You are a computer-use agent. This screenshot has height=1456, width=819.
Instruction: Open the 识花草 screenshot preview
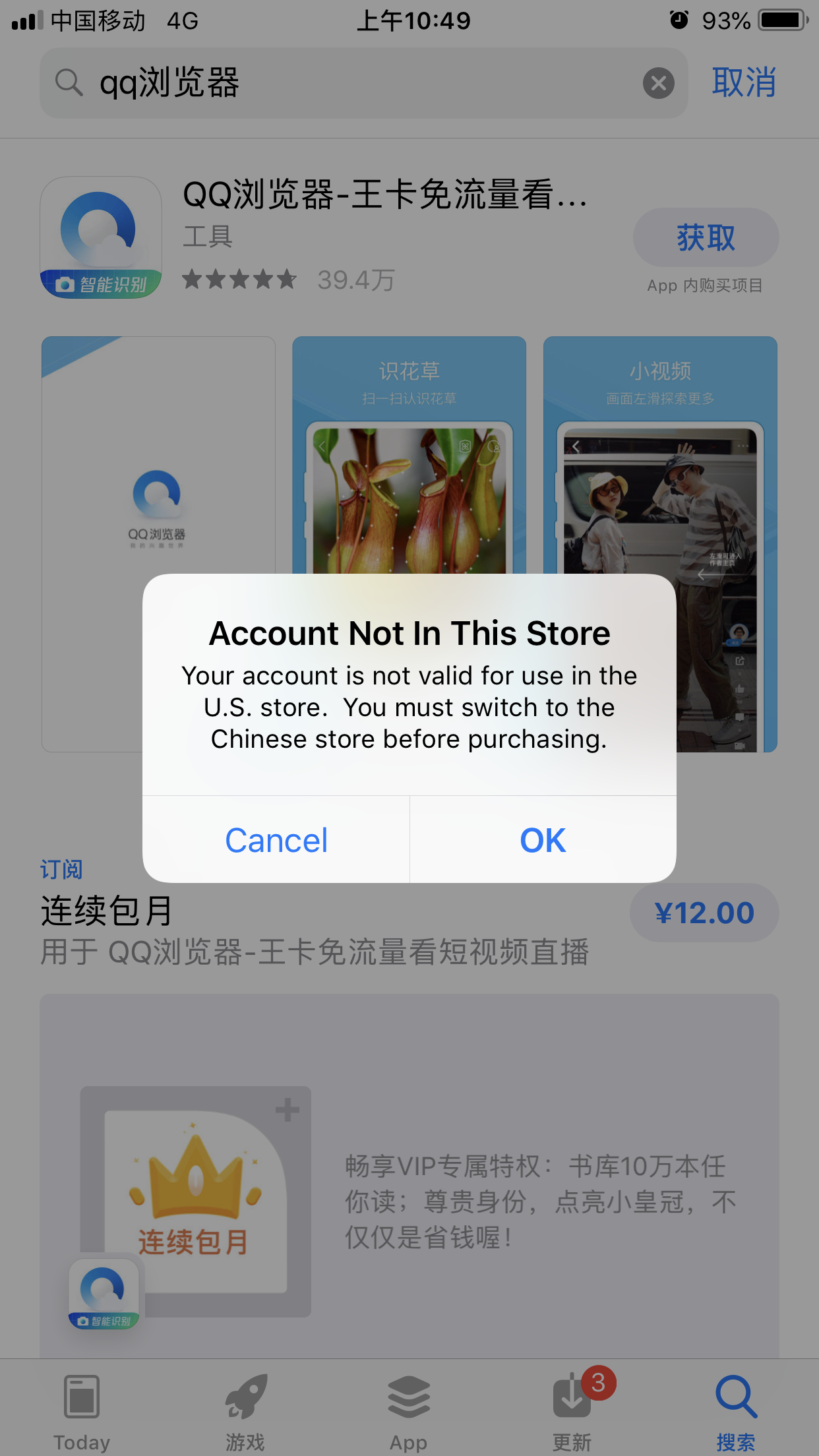tap(409, 462)
